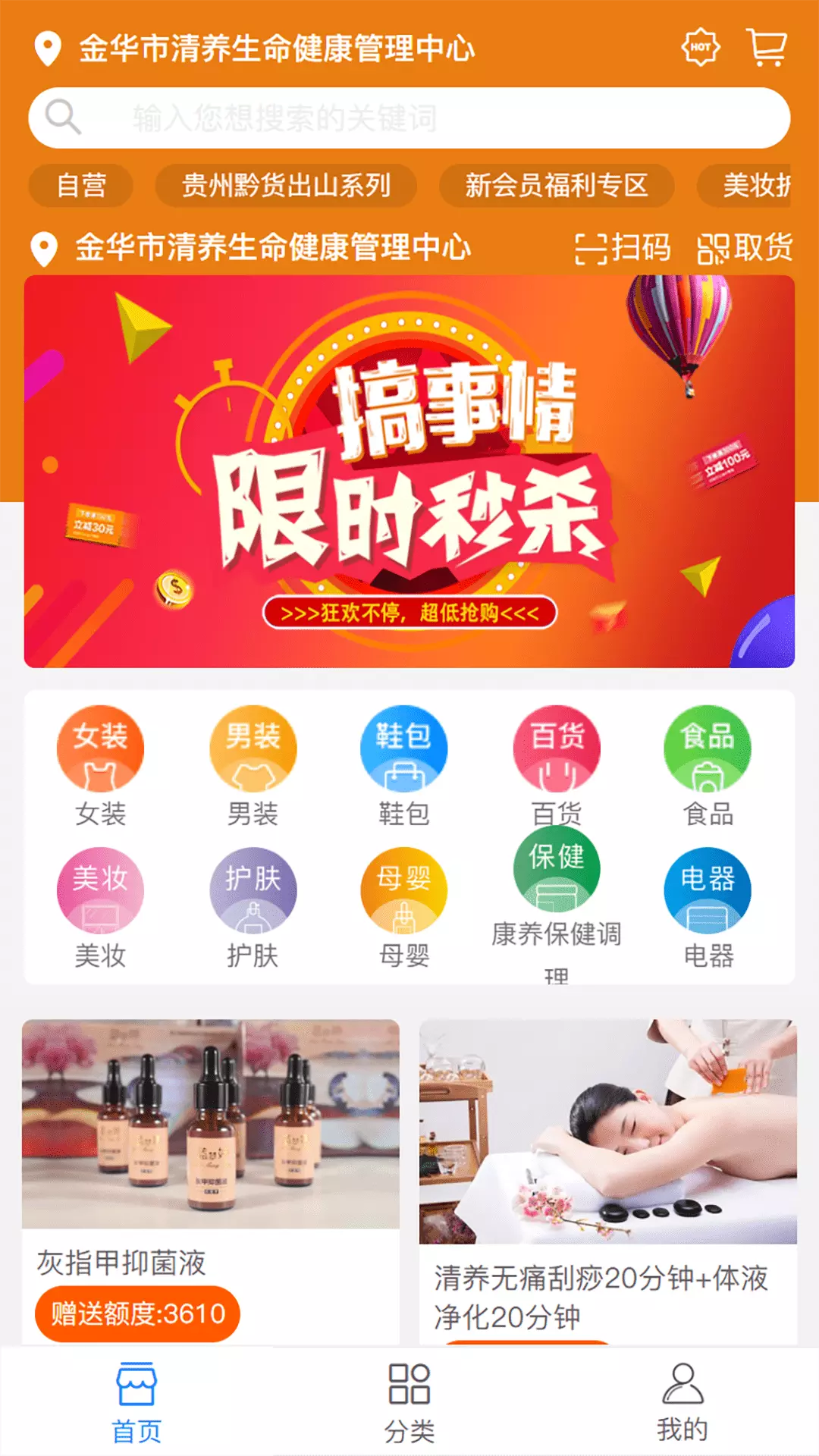Select the 自营 chip

point(81,185)
